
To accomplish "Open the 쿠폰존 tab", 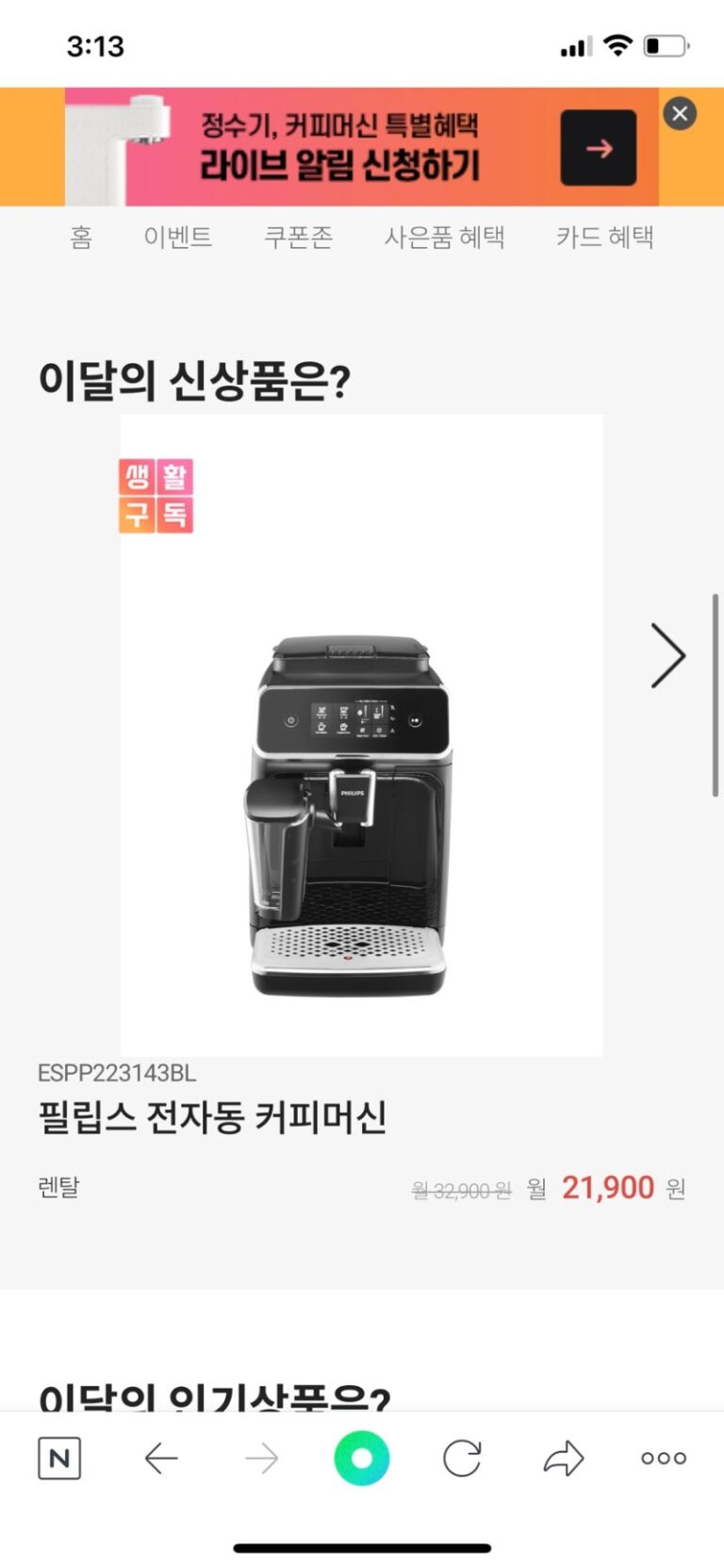I will click(x=298, y=237).
